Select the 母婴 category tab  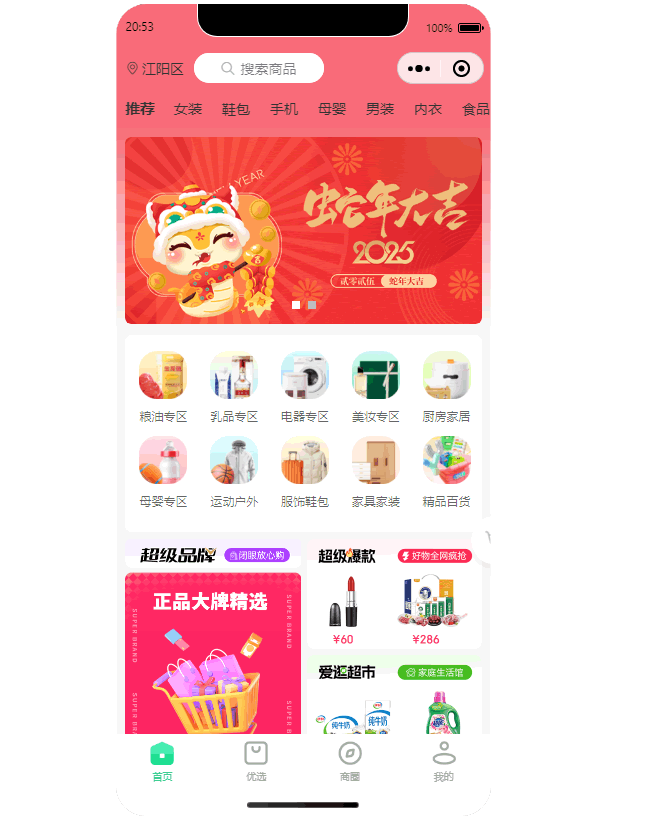pyautogui.click(x=332, y=109)
